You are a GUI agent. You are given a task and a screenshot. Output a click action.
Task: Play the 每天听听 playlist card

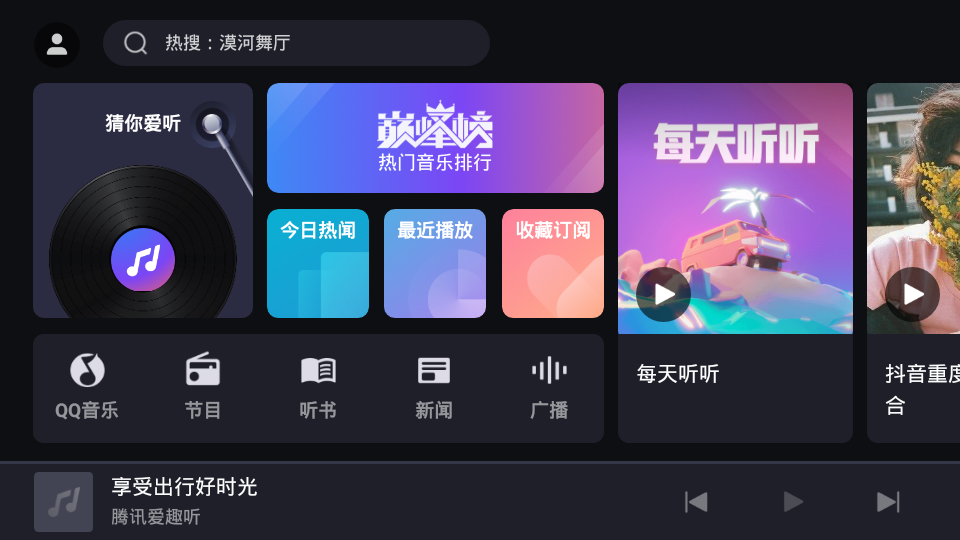(x=663, y=294)
